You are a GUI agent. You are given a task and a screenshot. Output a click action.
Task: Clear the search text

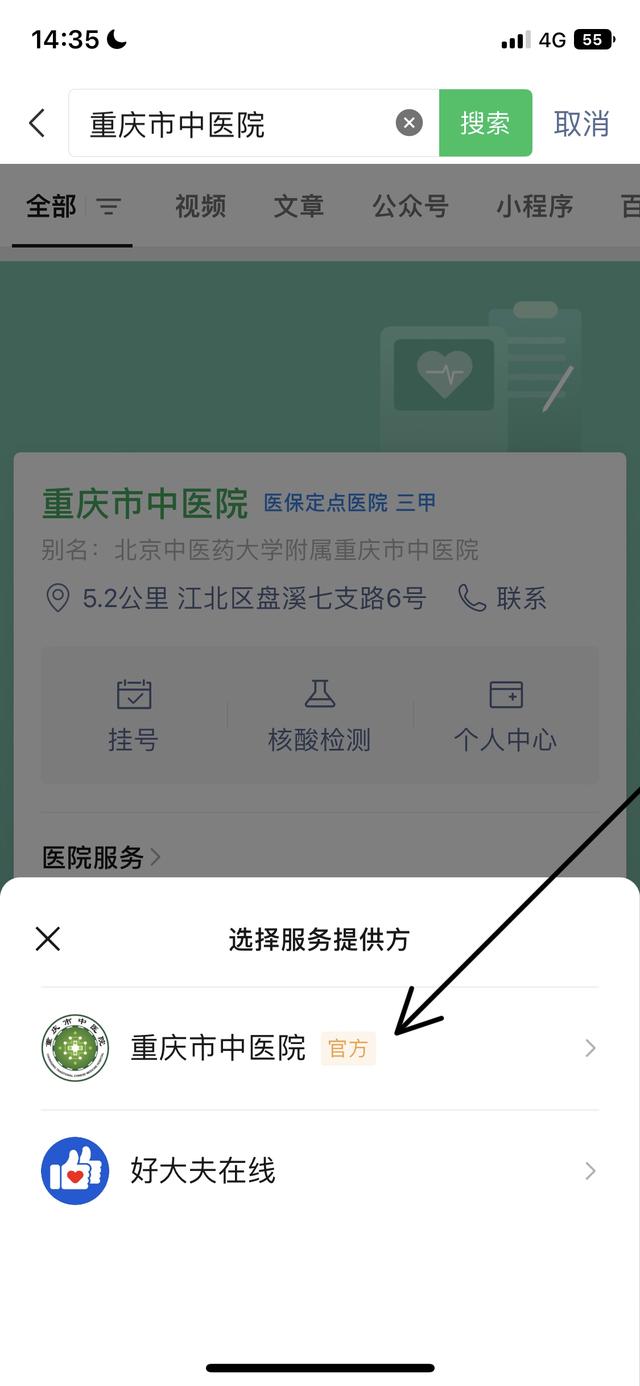pyautogui.click(x=409, y=123)
